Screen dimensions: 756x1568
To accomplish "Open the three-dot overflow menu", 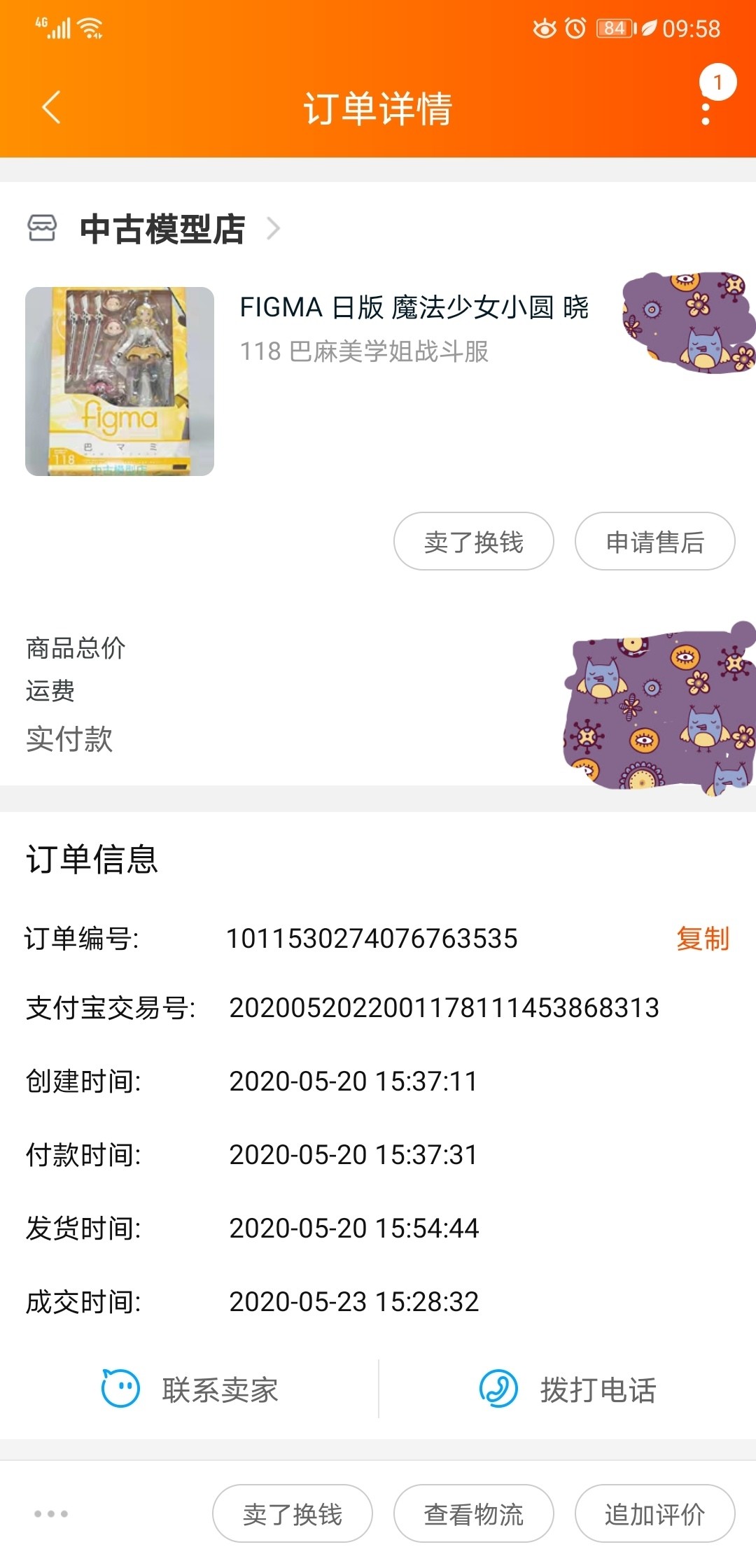I will pos(706,113).
